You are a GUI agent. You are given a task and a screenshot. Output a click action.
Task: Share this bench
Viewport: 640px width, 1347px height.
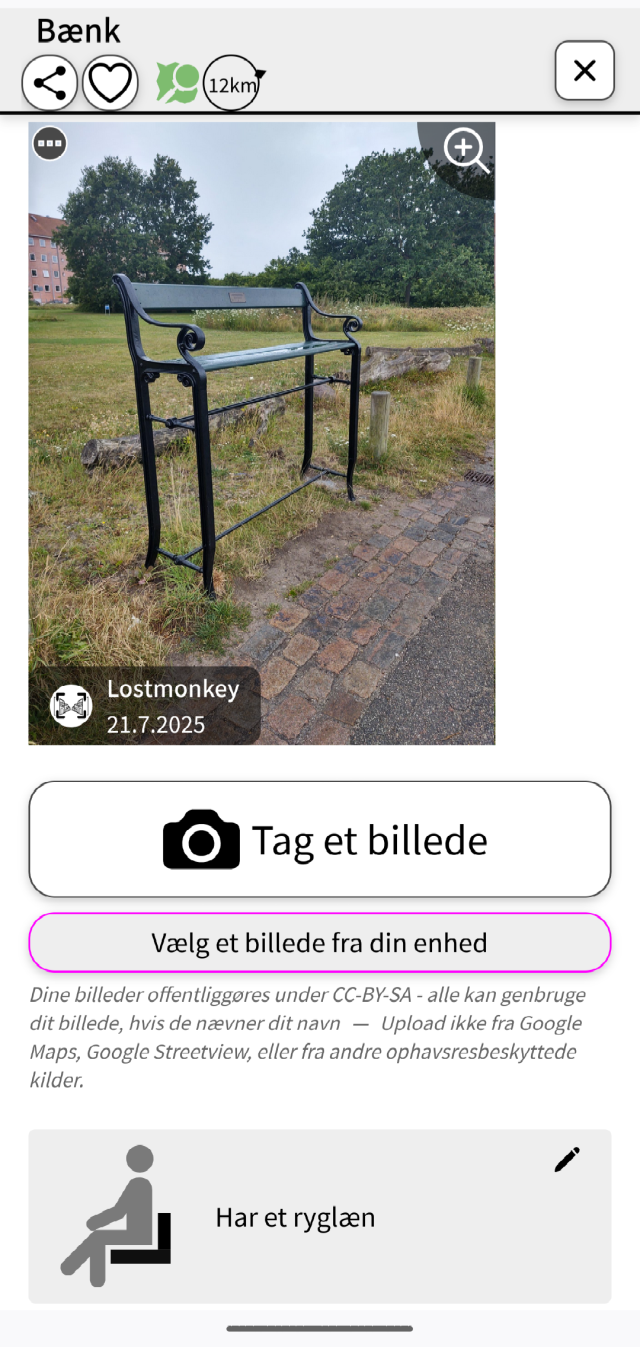pos(49,83)
